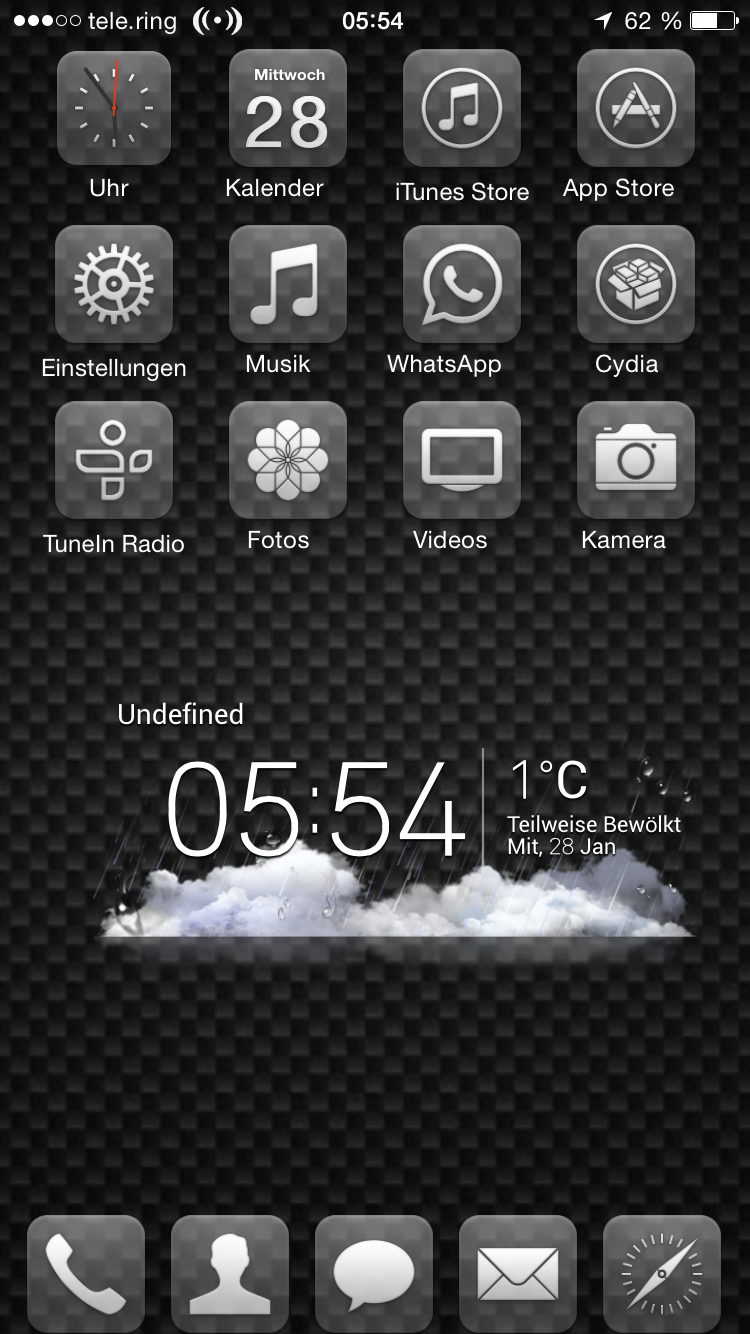Open the Uhr clock app
This screenshot has width=750, height=1334.
click(113, 108)
